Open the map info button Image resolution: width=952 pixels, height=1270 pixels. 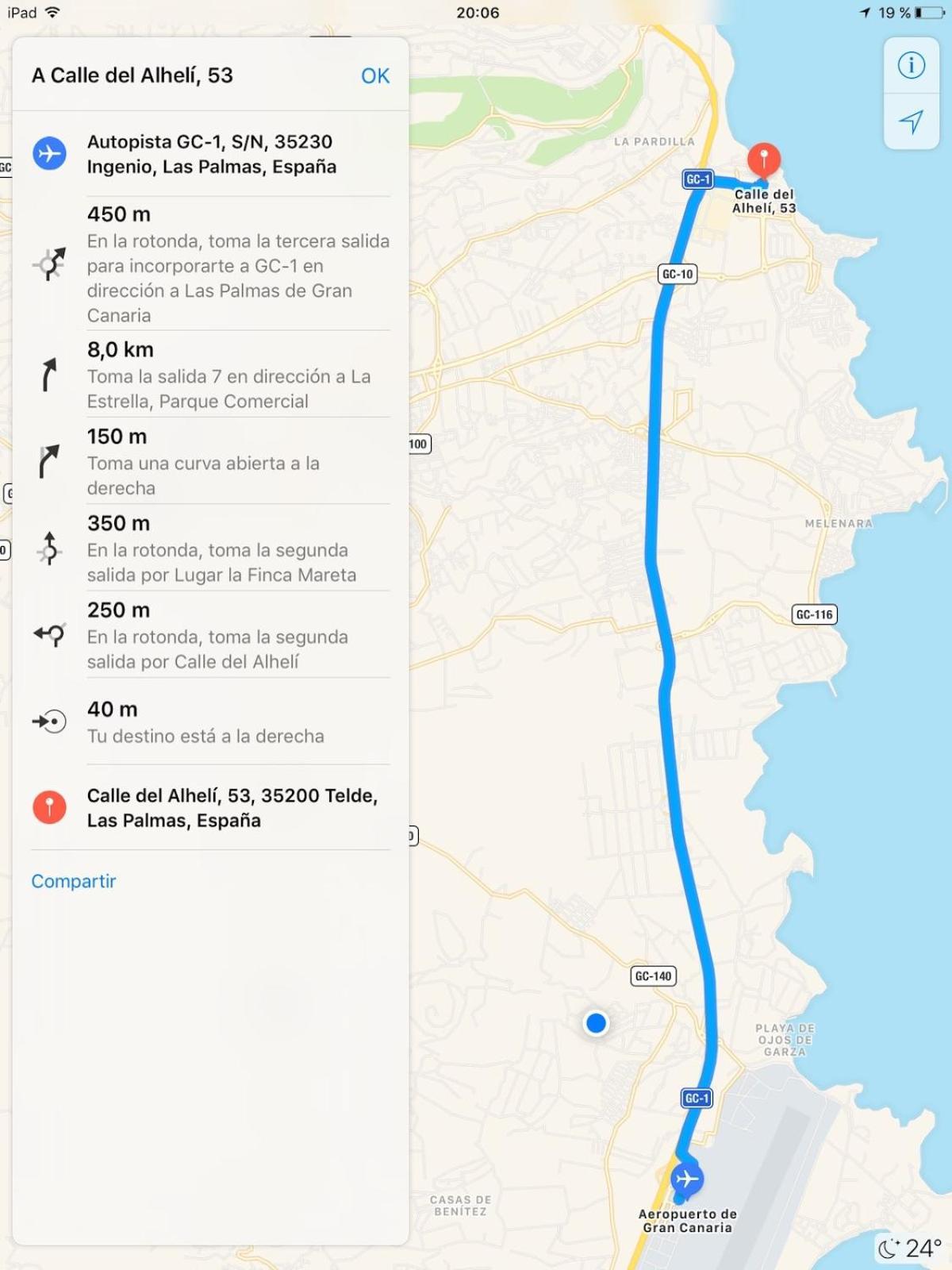[x=911, y=65]
